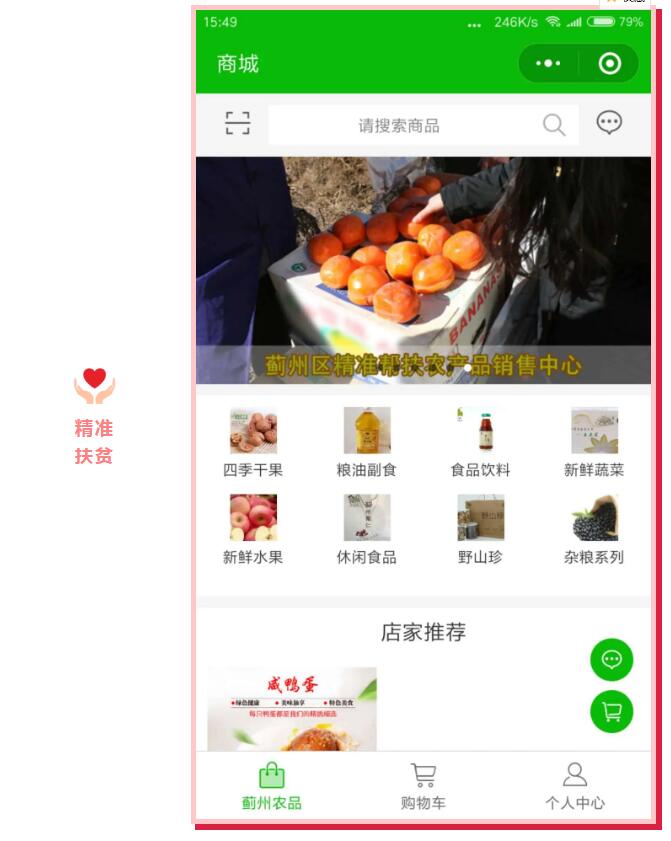This screenshot has width=671, height=841.
Task: Tap the floating green customer service button
Action: 611,660
